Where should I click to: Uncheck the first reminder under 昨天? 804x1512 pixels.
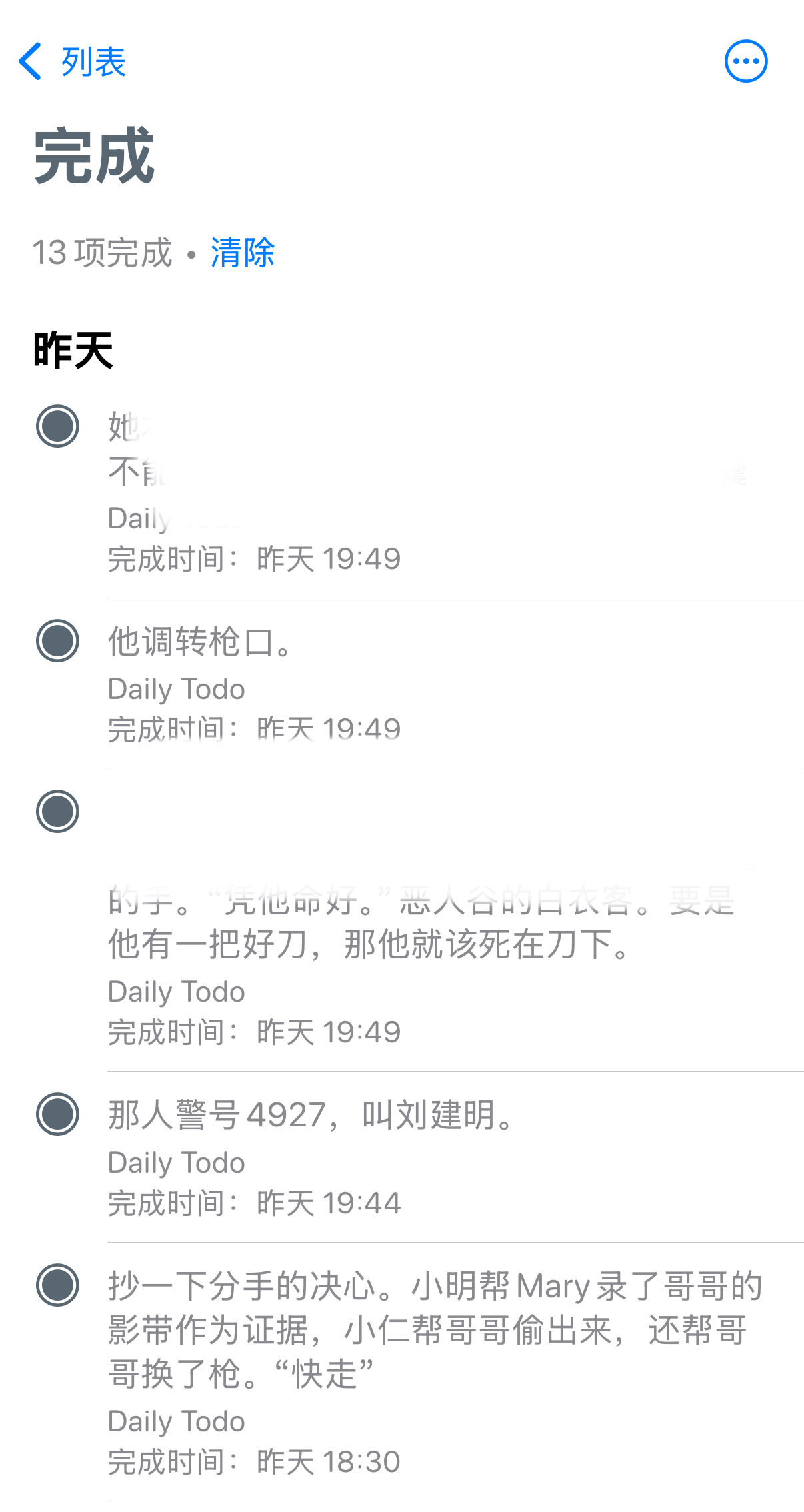[58, 426]
